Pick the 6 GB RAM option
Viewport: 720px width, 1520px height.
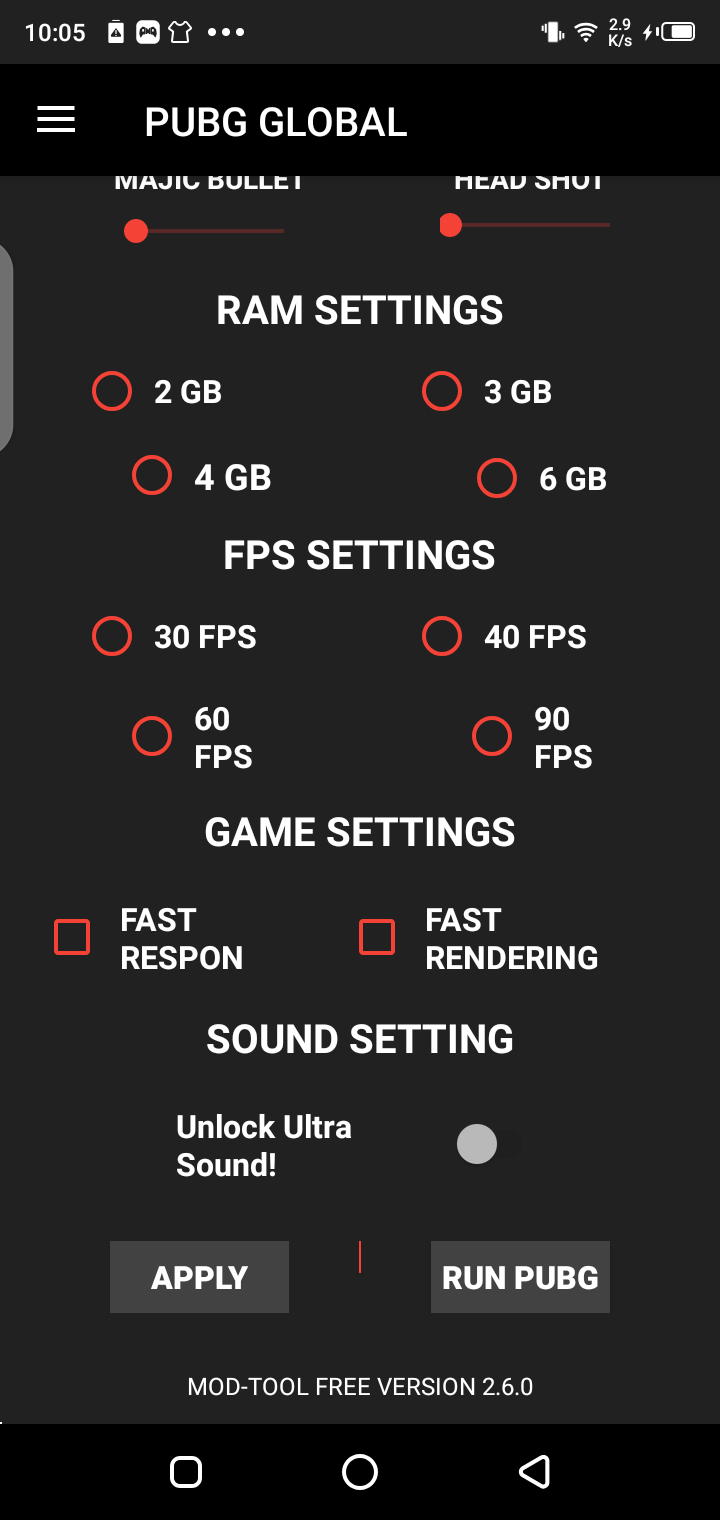point(497,478)
